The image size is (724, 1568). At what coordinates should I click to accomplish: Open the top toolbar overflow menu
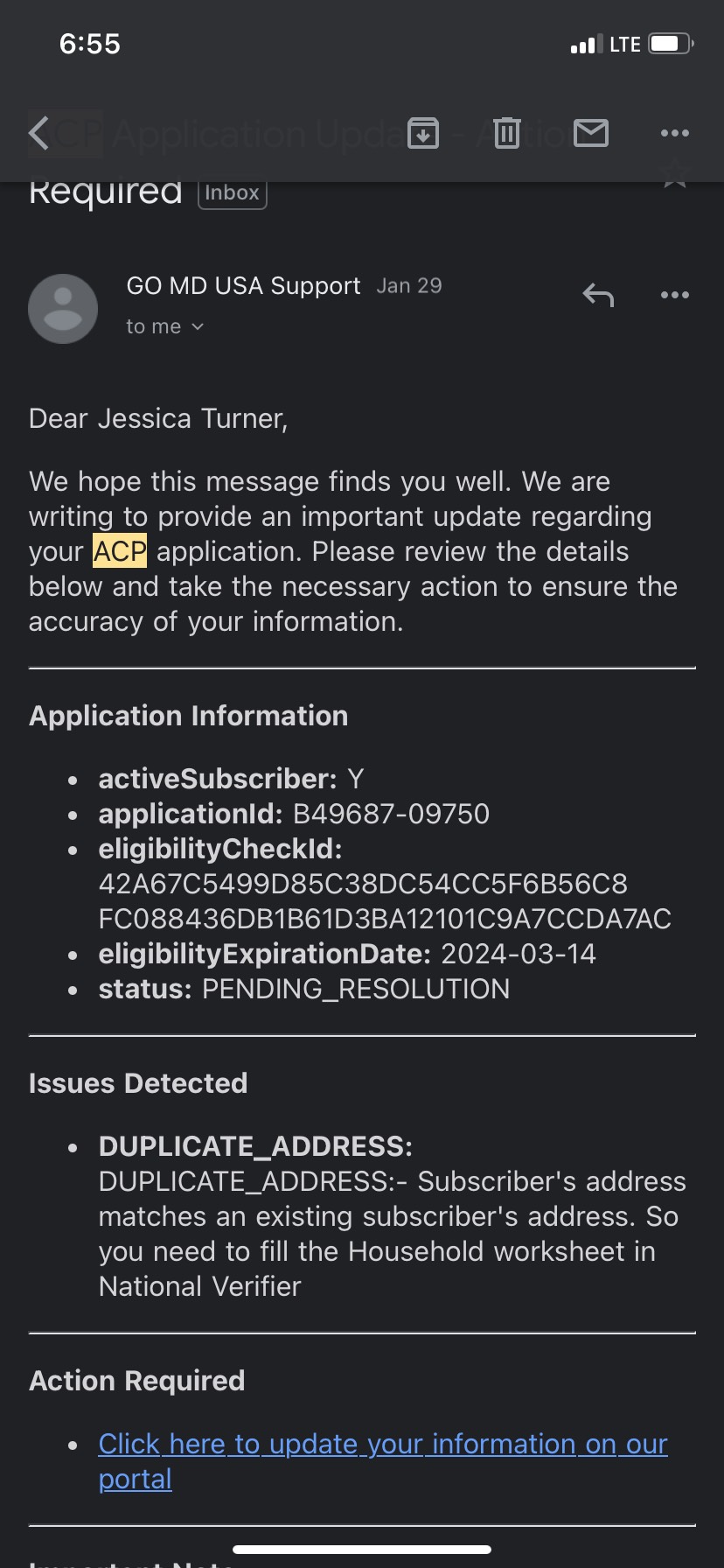coord(674,134)
